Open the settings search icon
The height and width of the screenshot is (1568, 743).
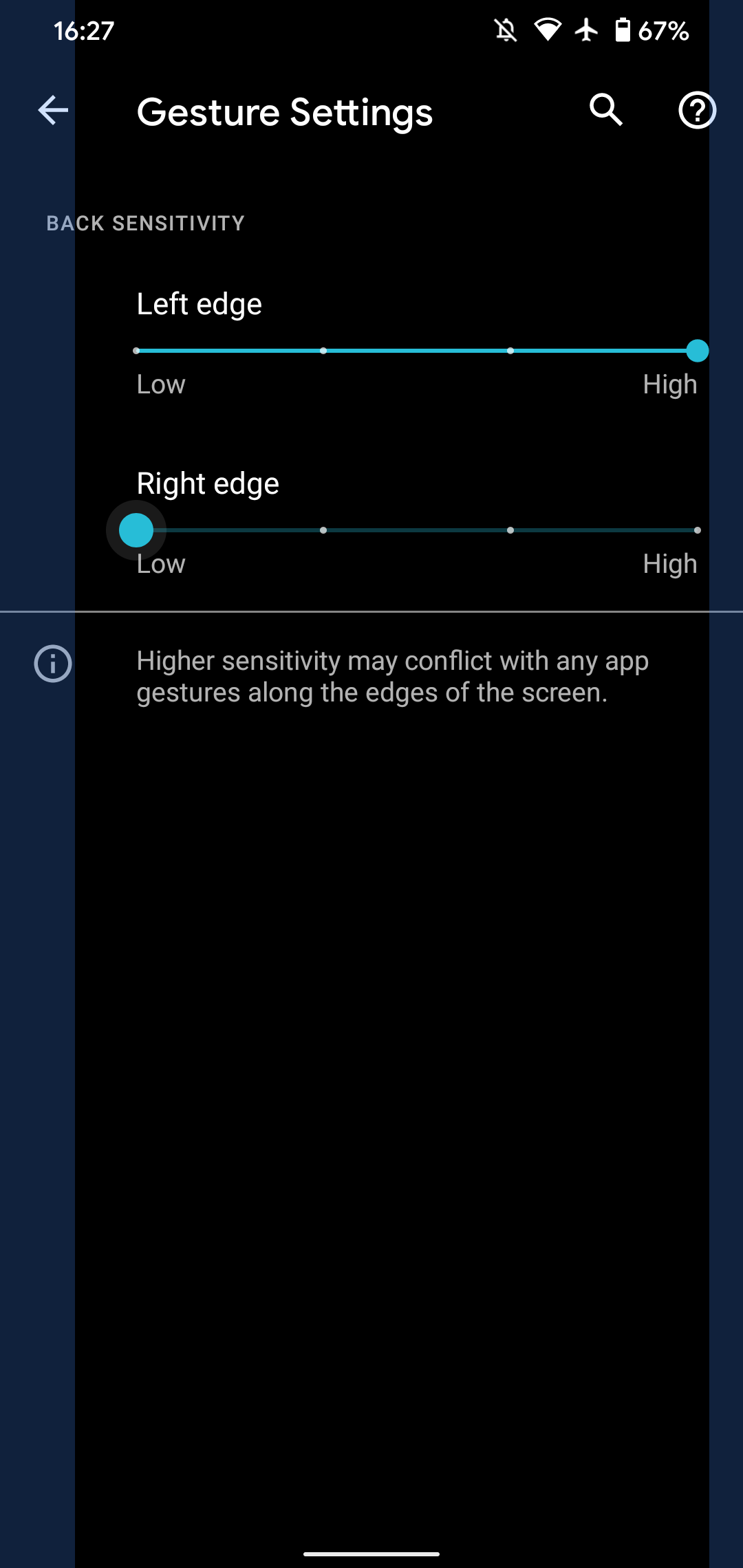(606, 110)
